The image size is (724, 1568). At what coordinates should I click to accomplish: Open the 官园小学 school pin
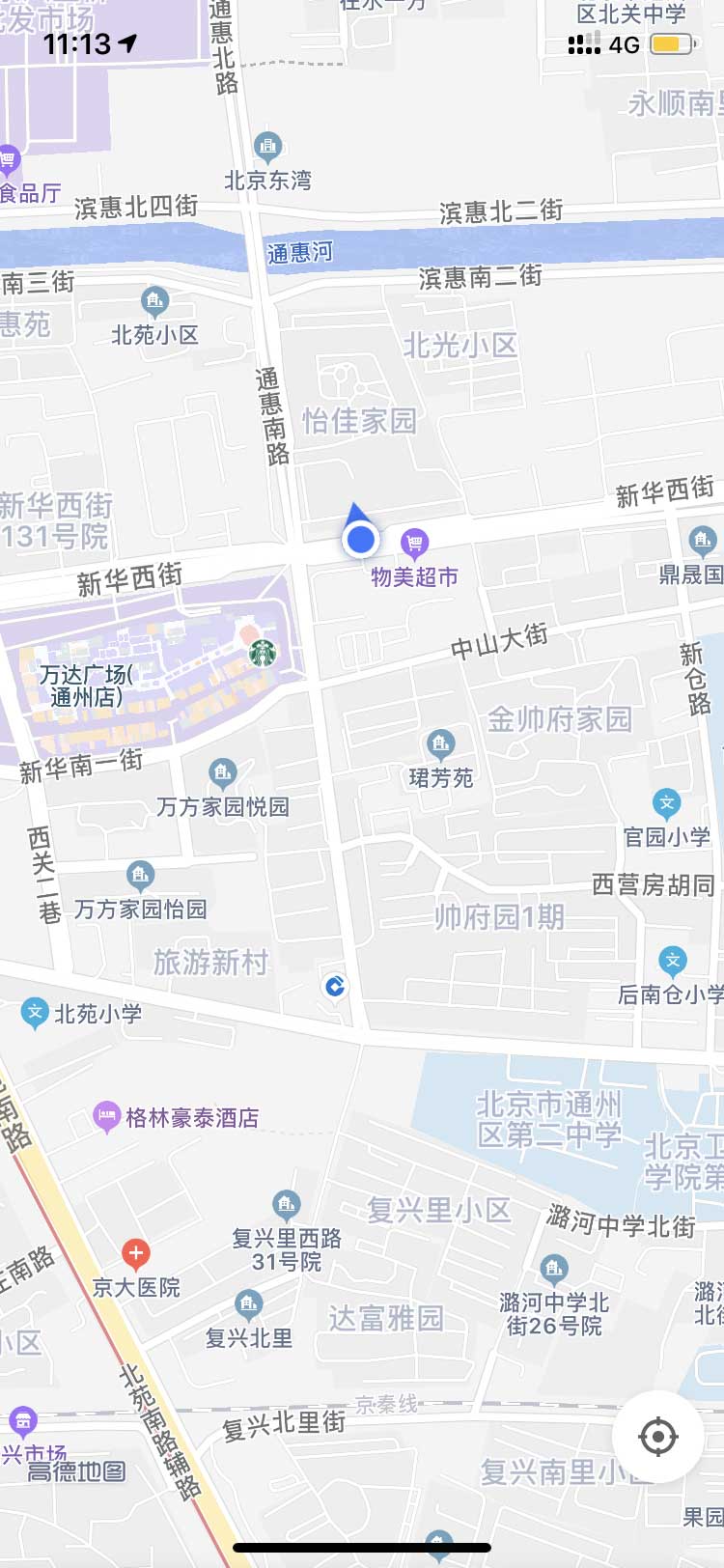coord(666,803)
